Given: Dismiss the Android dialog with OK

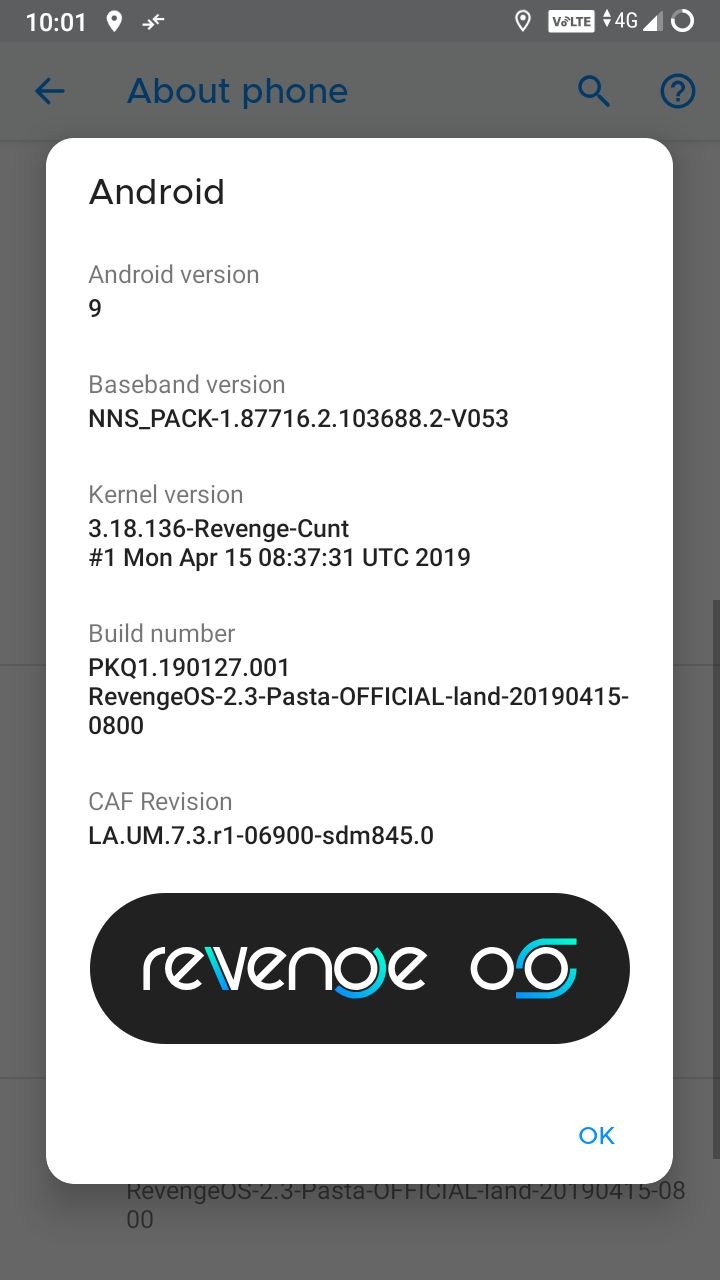Looking at the screenshot, I should [596, 1135].
